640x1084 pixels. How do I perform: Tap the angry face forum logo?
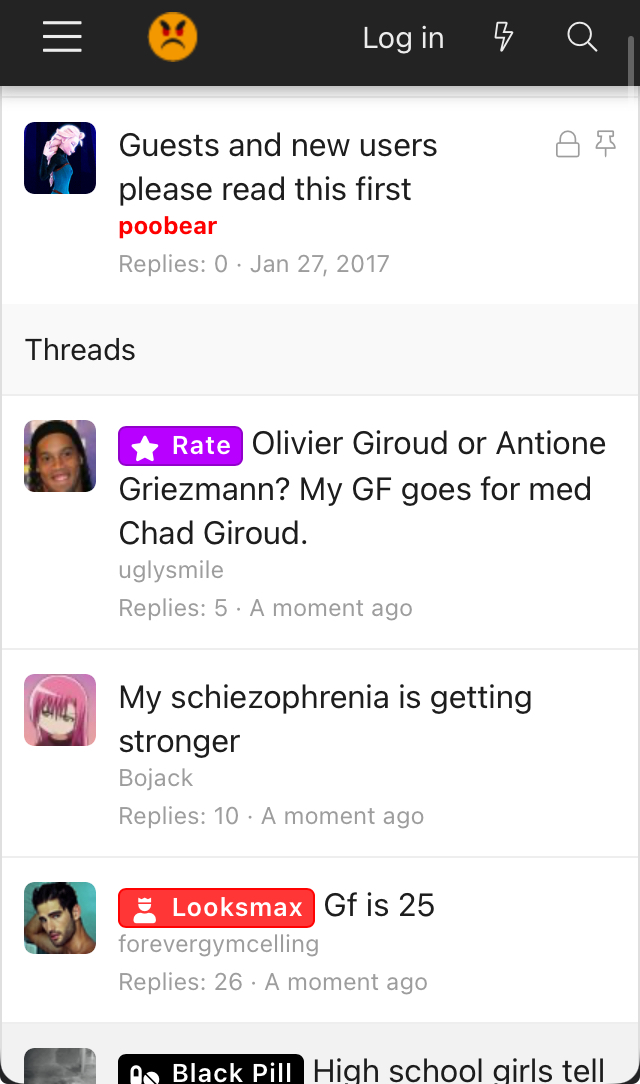pyautogui.click(x=173, y=38)
